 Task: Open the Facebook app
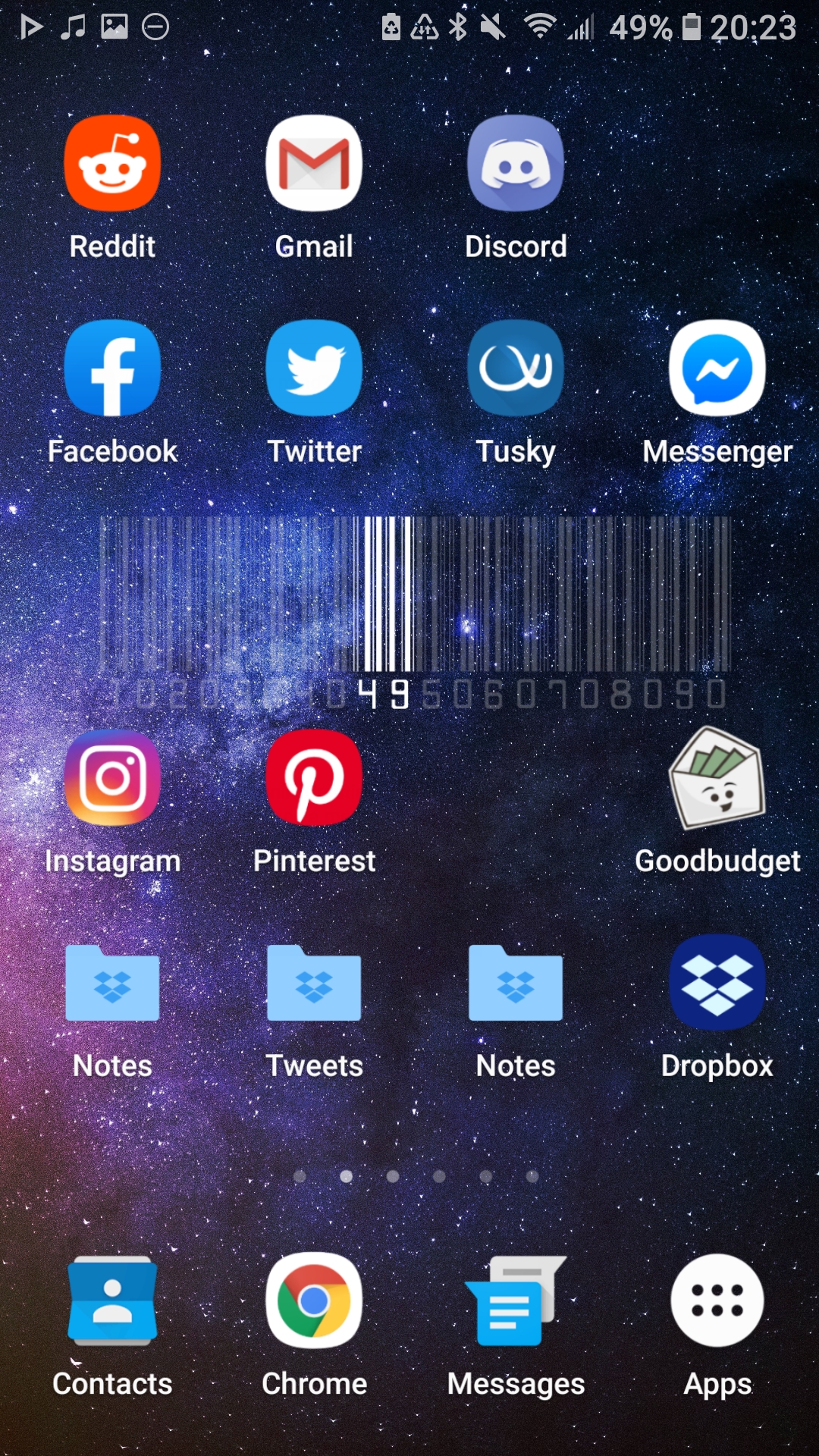click(112, 369)
